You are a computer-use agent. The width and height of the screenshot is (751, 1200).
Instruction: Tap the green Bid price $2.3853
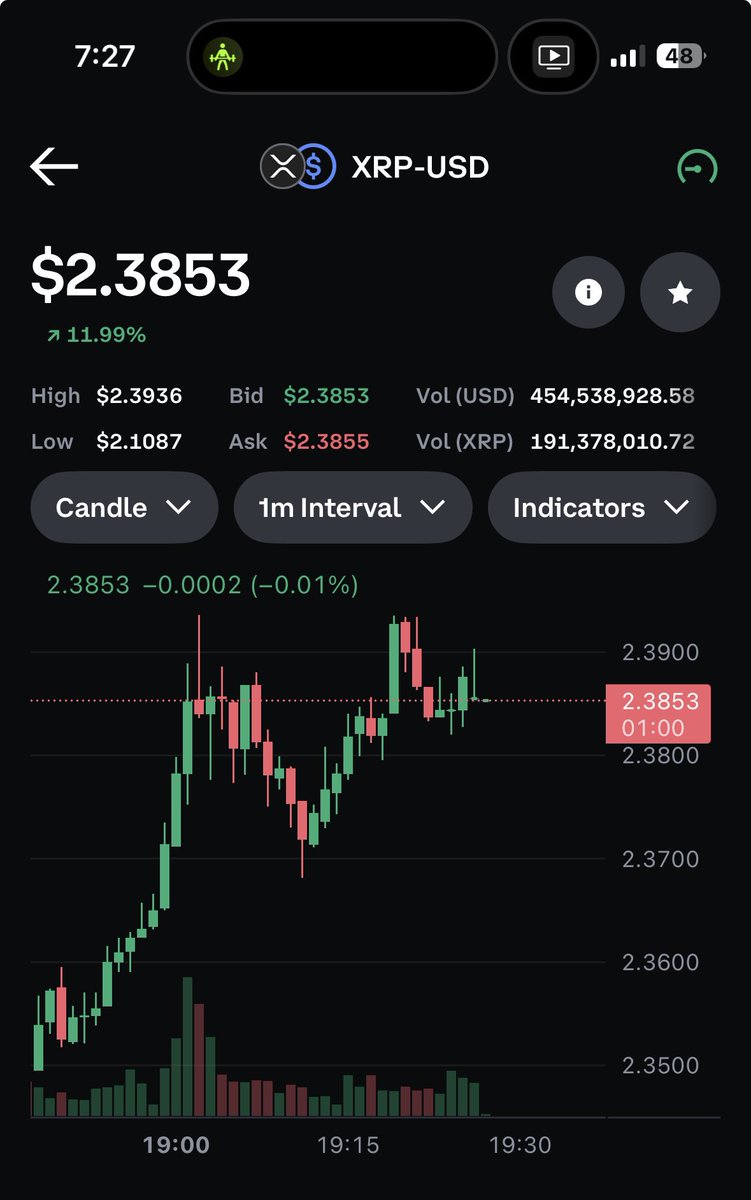click(327, 396)
